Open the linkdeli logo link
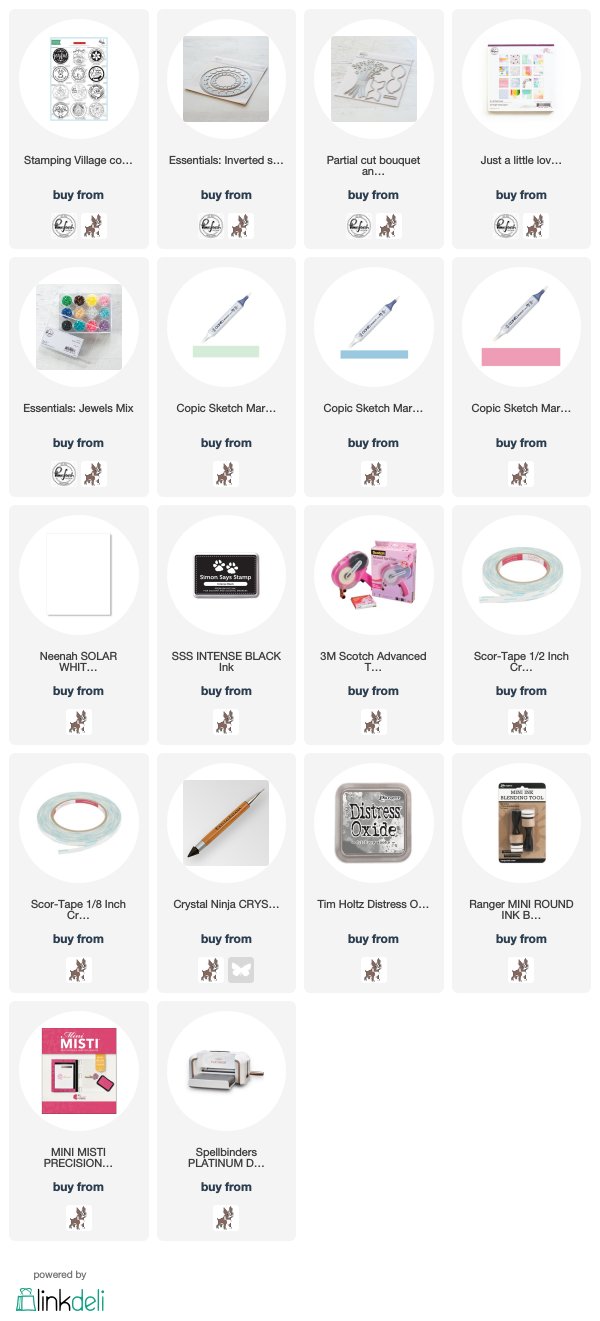Image resolution: width=600 pixels, height=1321 pixels. [60, 1297]
